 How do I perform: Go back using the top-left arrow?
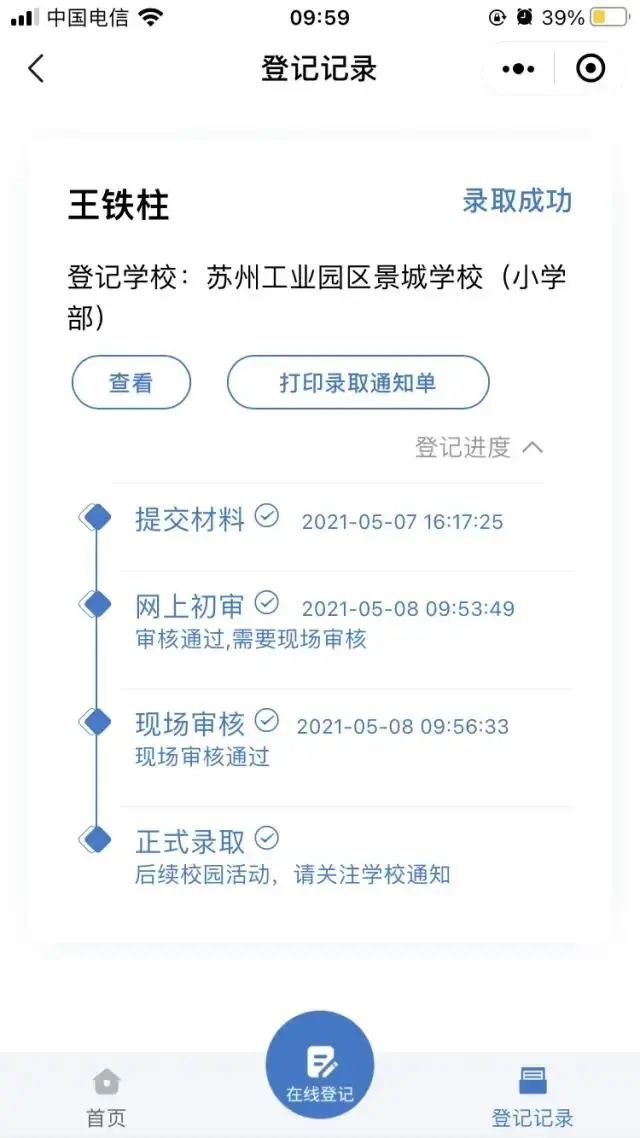(36, 69)
